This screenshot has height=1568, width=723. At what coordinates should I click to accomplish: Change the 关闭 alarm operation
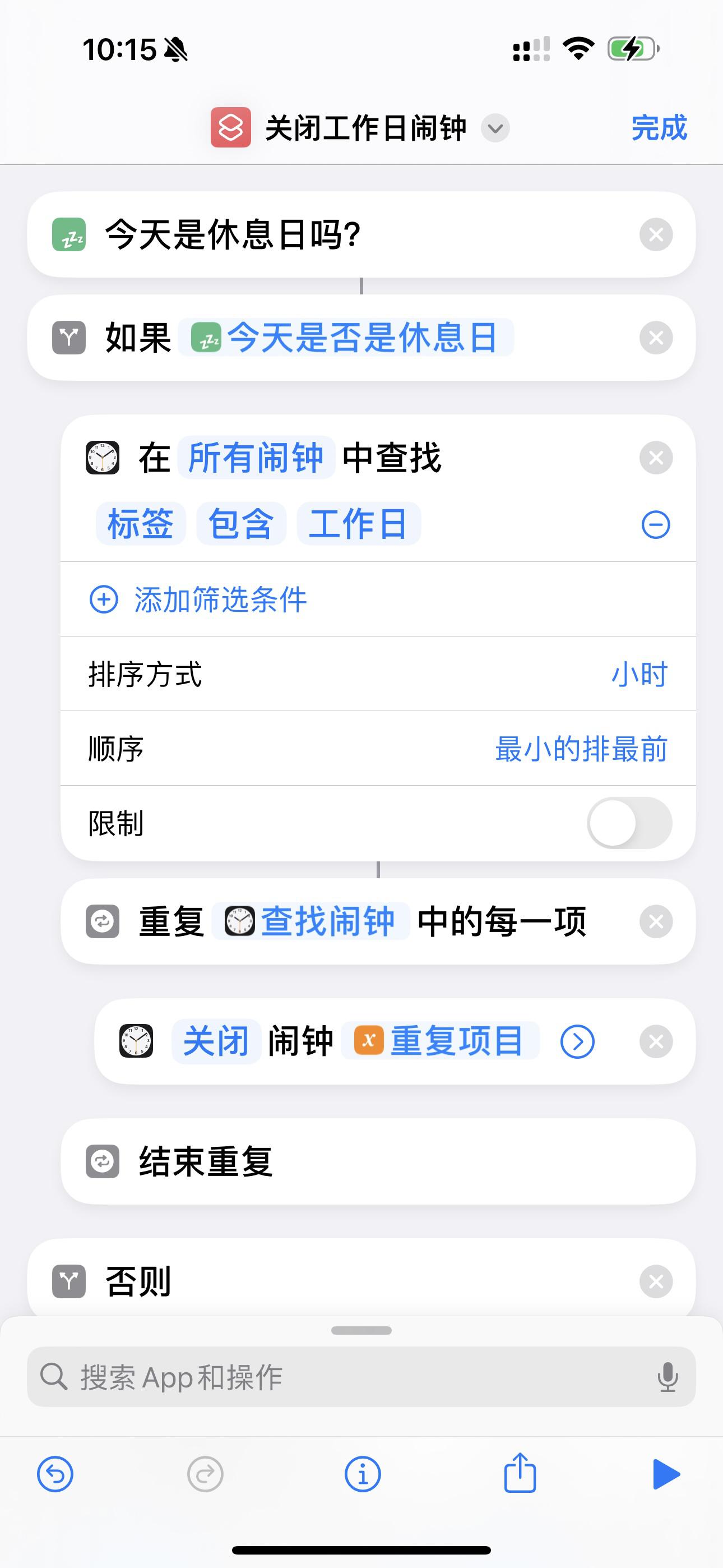click(216, 1041)
